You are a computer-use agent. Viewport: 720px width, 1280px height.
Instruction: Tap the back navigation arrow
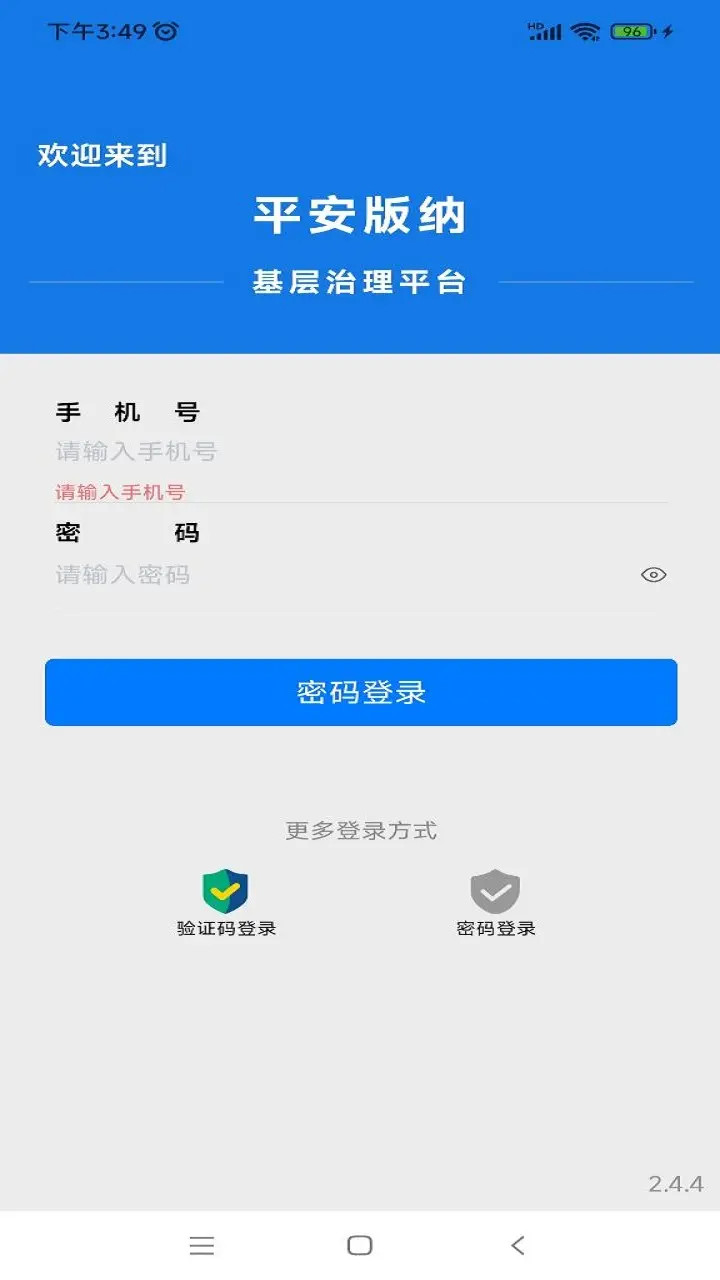coord(517,1245)
